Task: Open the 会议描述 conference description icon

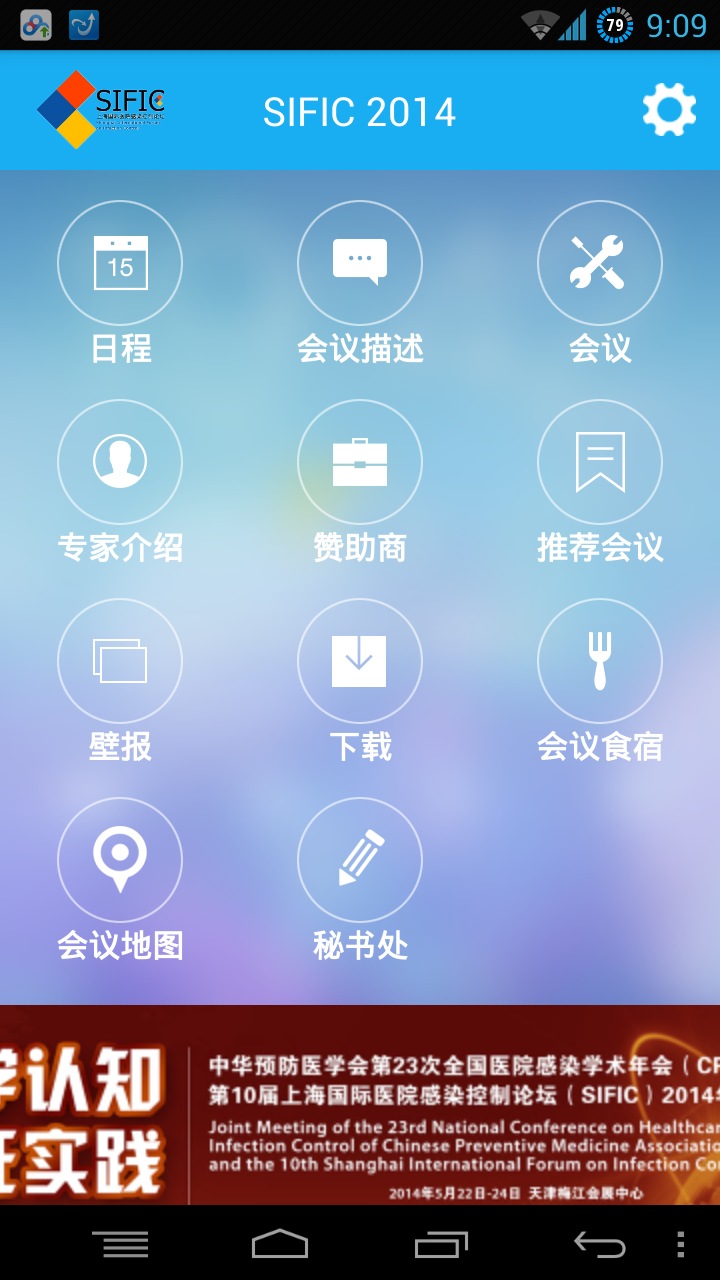Action: [x=360, y=262]
